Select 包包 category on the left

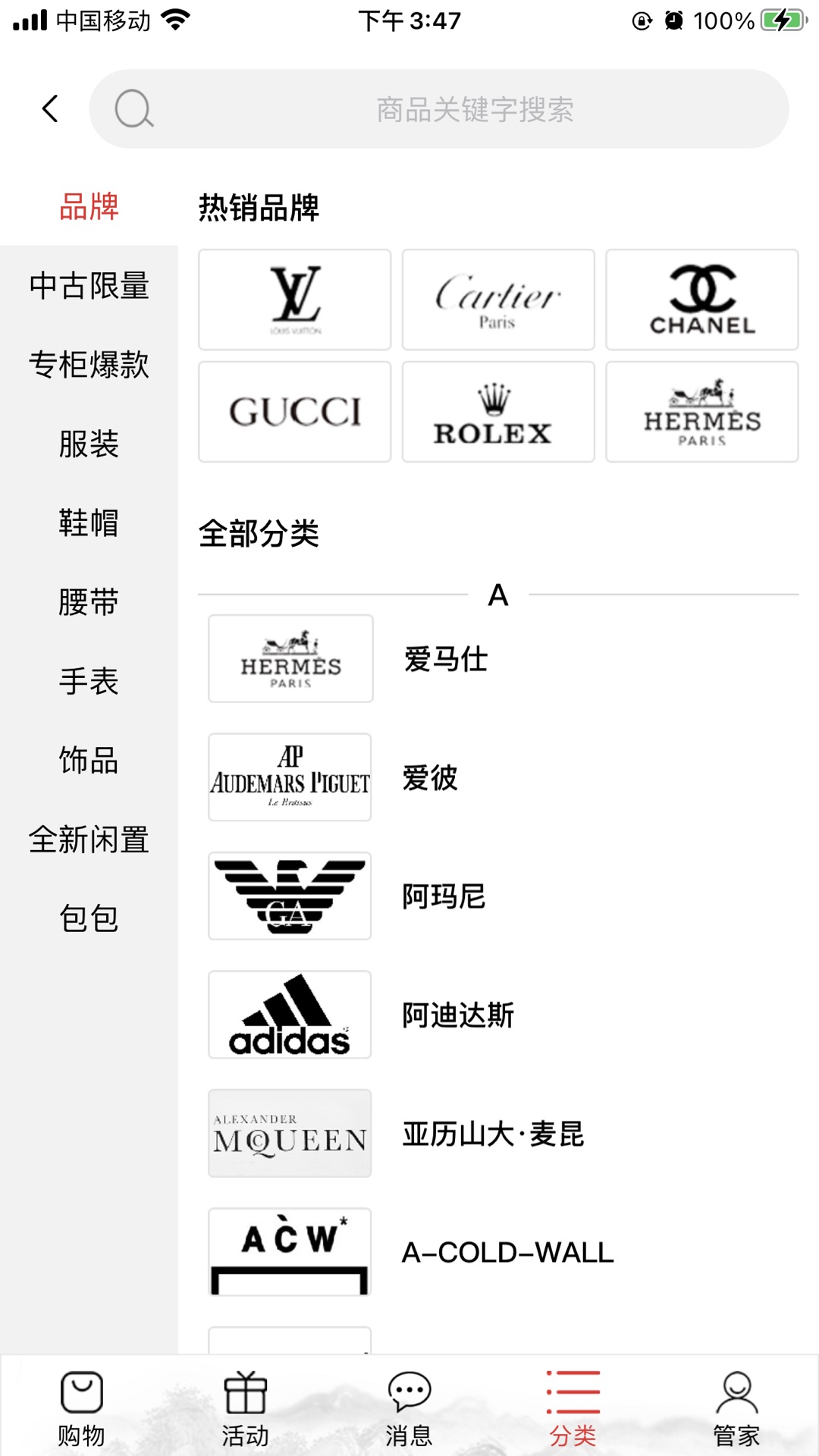point(89,919)
